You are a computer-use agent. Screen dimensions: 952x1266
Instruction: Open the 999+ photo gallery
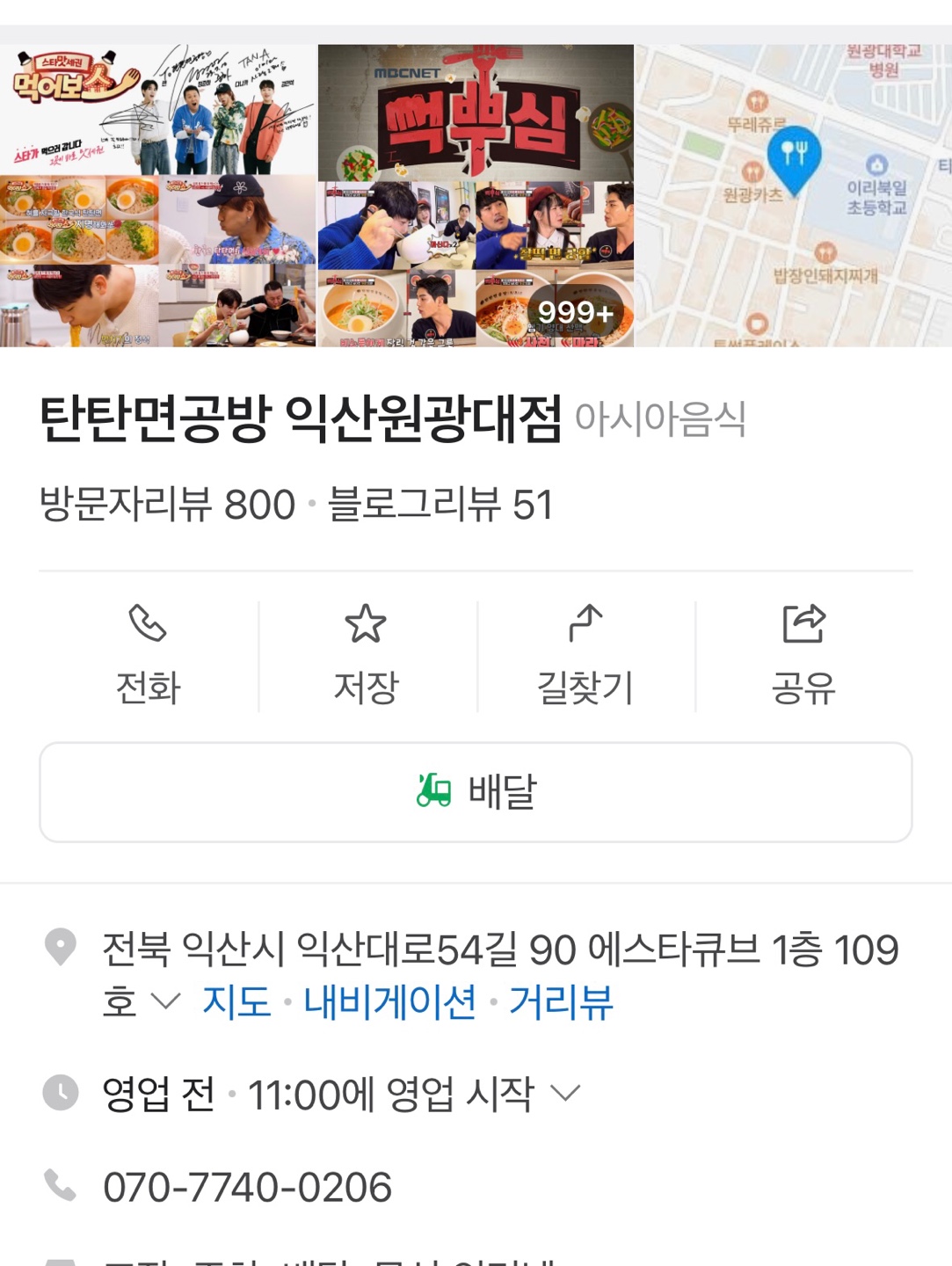554,309
